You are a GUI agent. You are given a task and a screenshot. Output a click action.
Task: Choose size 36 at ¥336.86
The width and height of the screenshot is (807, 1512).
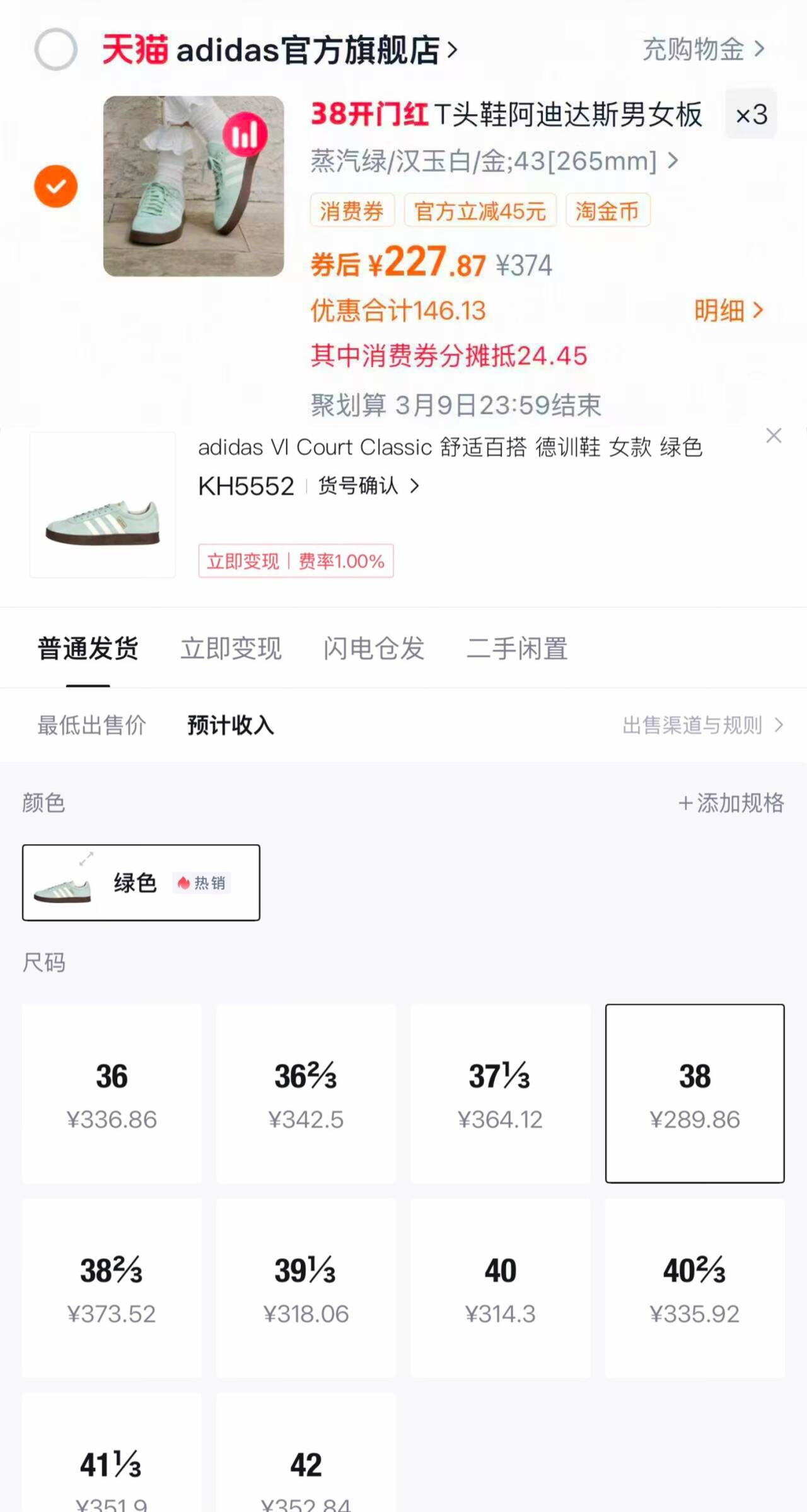[112, 1093]
